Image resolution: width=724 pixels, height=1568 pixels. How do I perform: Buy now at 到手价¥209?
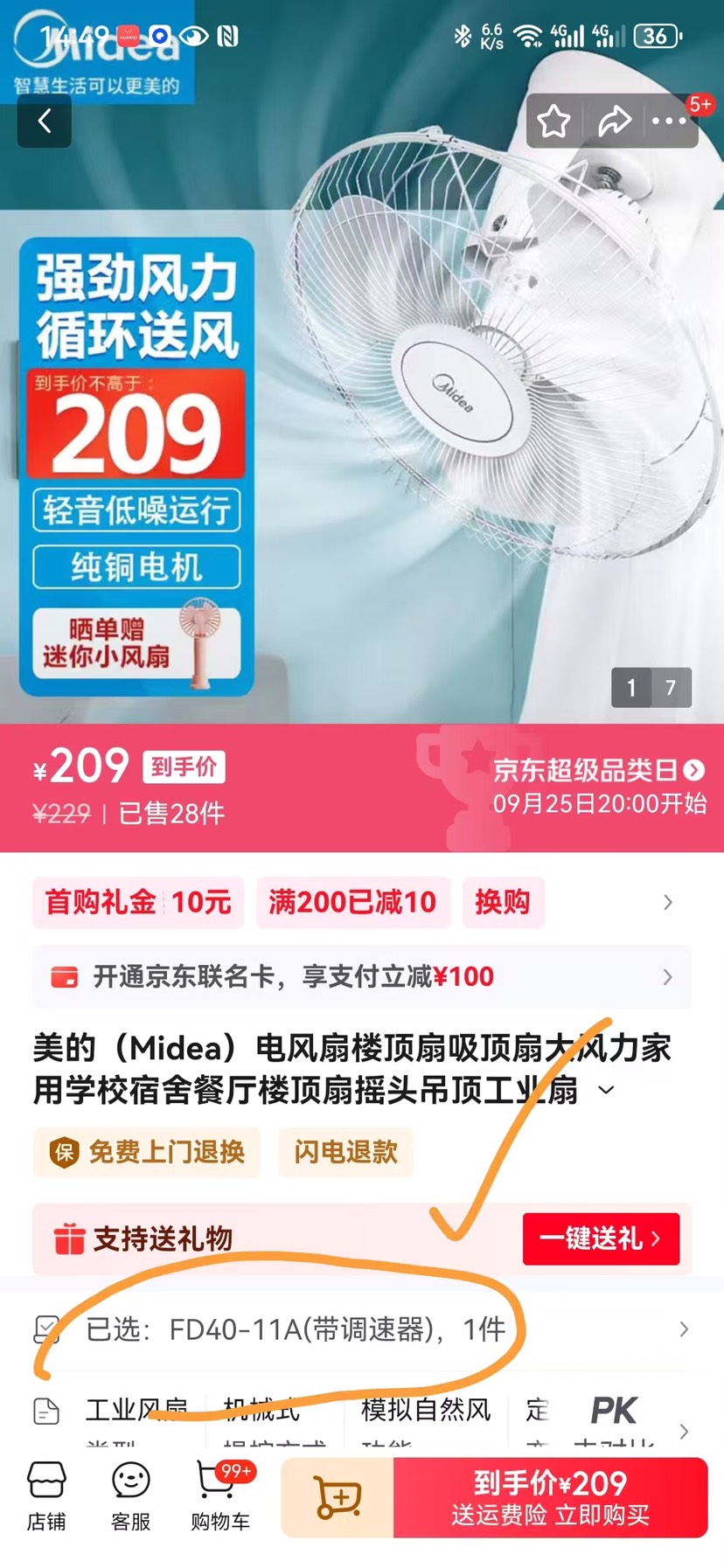coord(550,1497)
